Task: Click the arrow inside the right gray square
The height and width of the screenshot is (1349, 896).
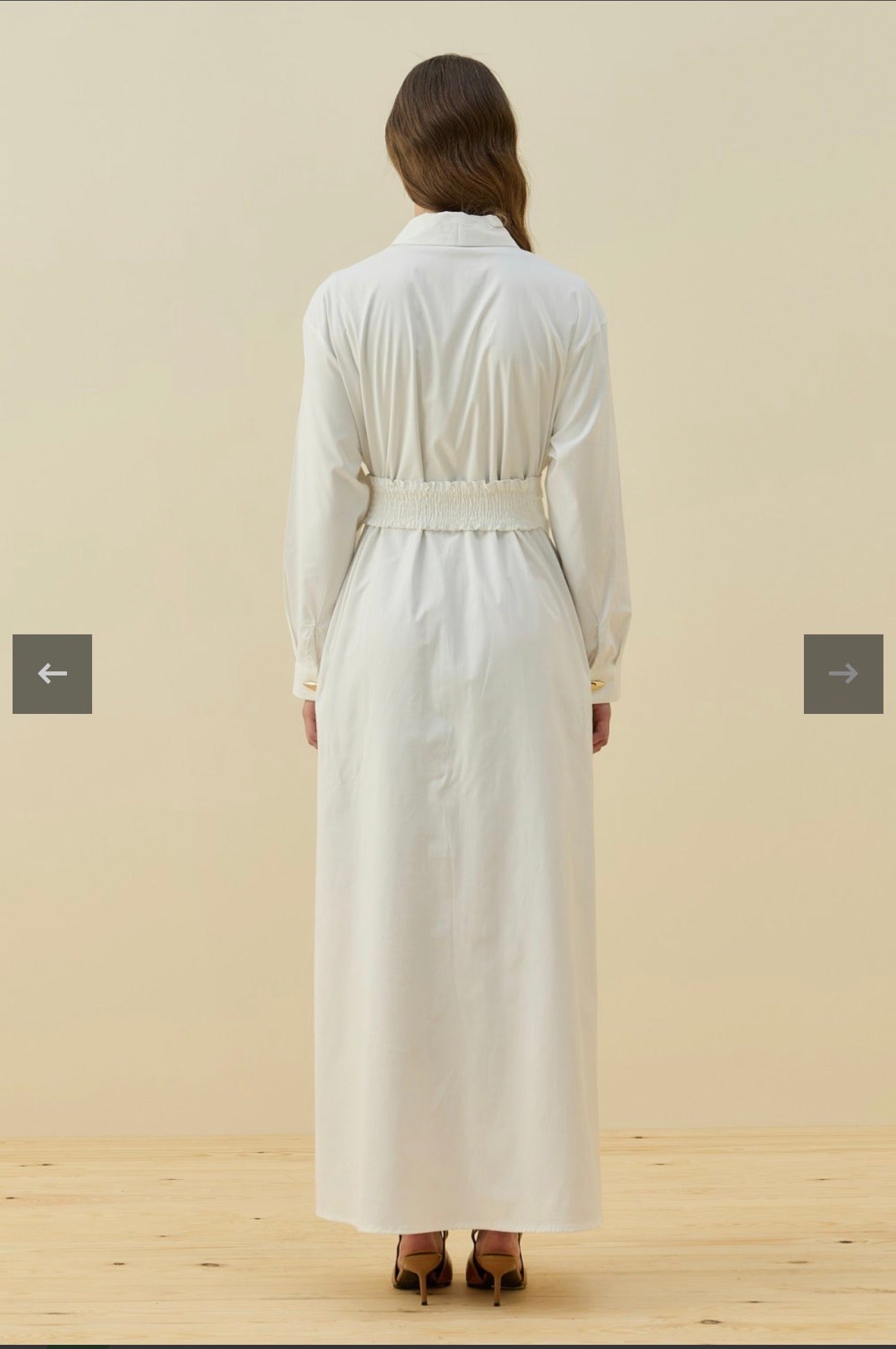Action: point(842,673)
